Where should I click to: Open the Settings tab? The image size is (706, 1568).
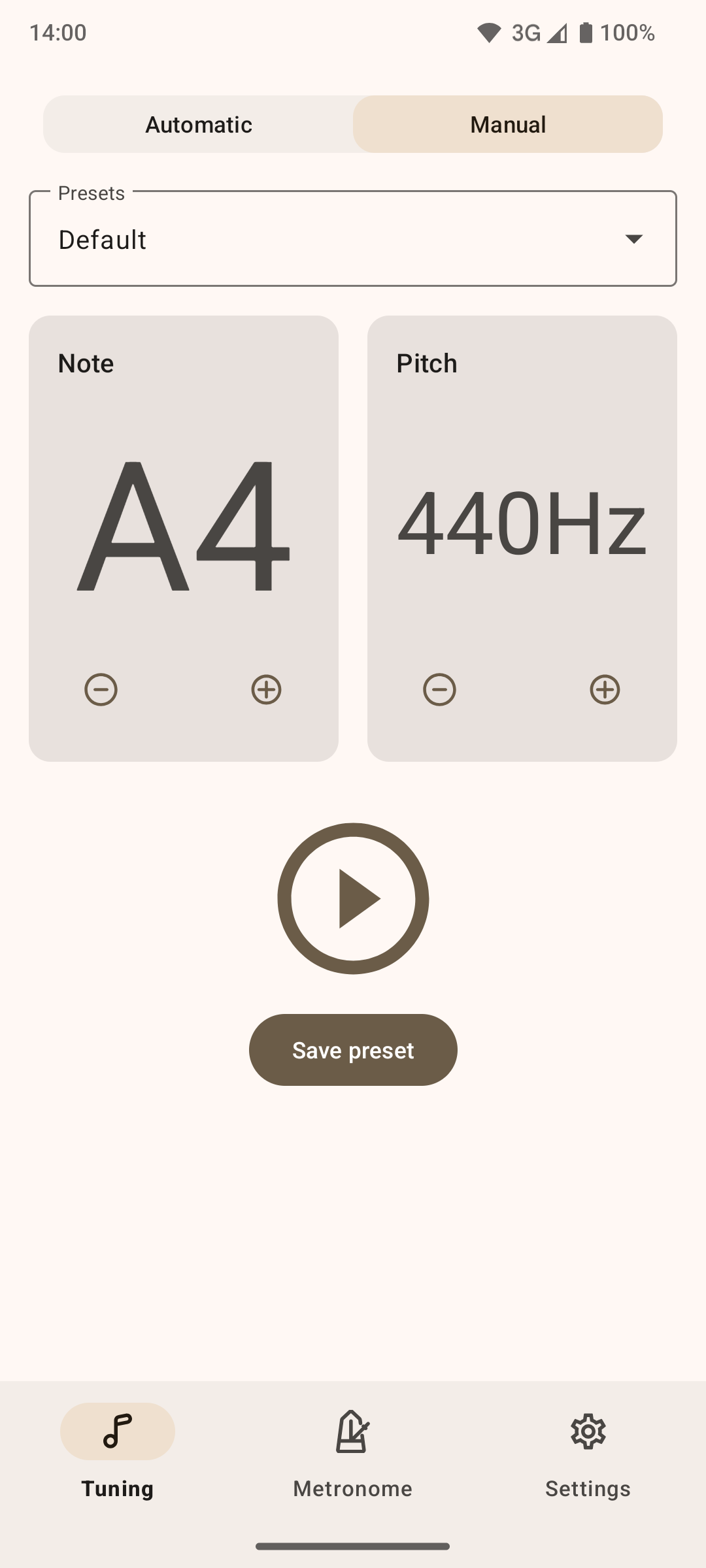pos(588,1452)
